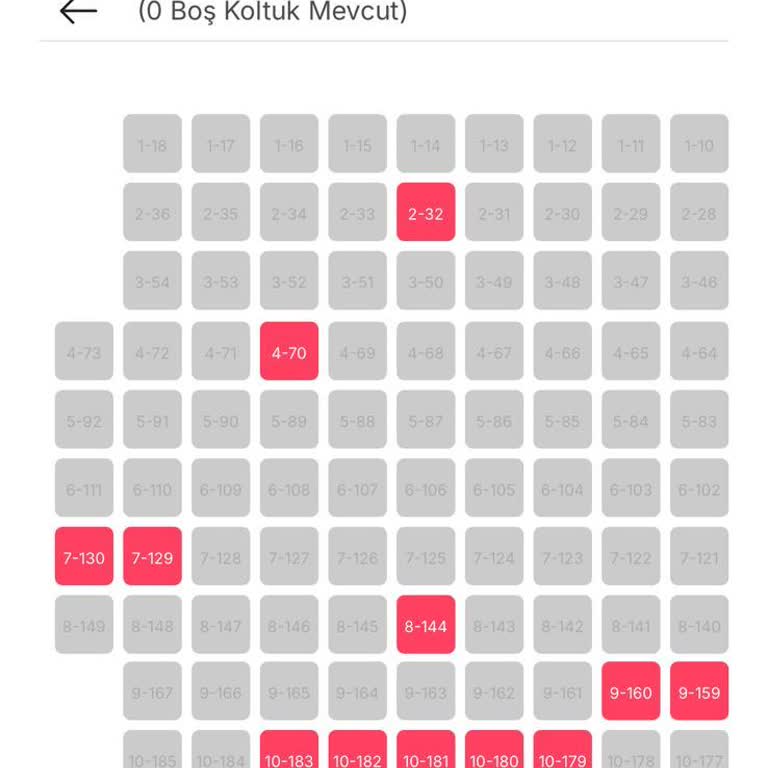Tap seat 7-130
This screenshot has width=768, height=768.
point(84,556)
